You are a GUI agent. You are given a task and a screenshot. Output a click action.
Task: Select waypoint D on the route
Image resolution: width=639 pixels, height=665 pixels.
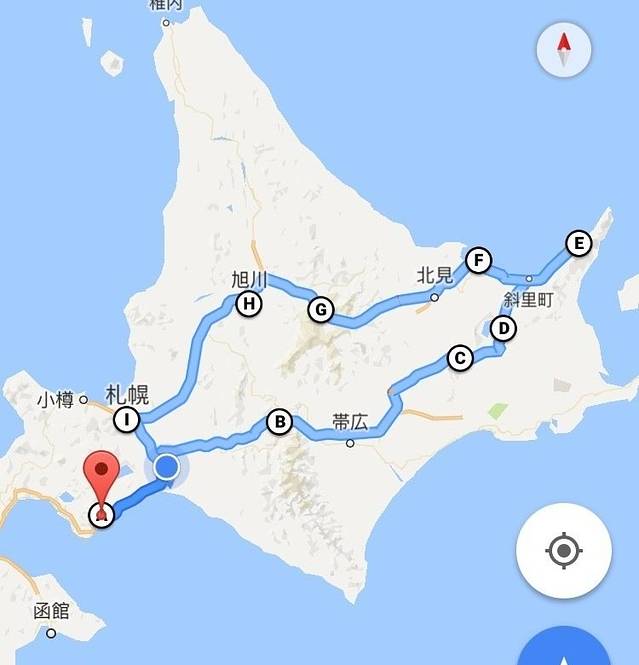click(x=504, y=328)
